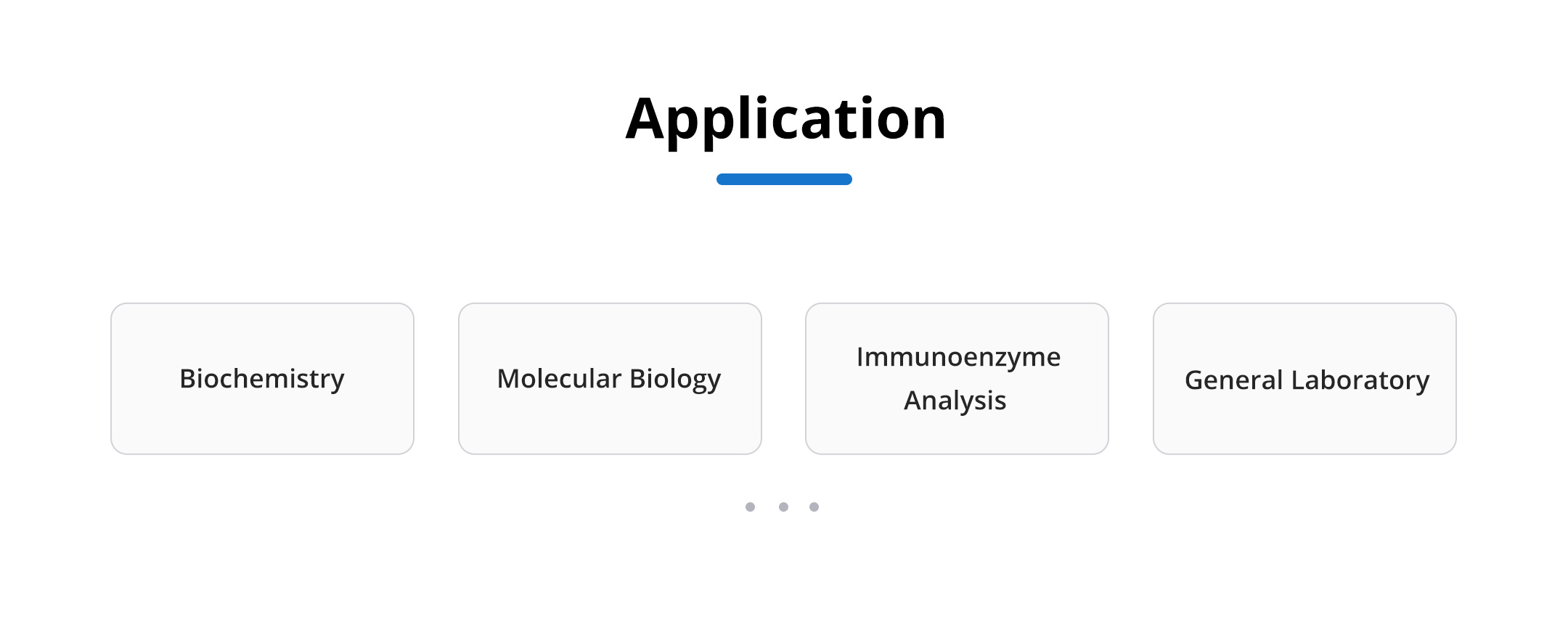Open the Immunoenzyme Analysis card
This screenshot has width=1568, height=622.
[957, 379]
